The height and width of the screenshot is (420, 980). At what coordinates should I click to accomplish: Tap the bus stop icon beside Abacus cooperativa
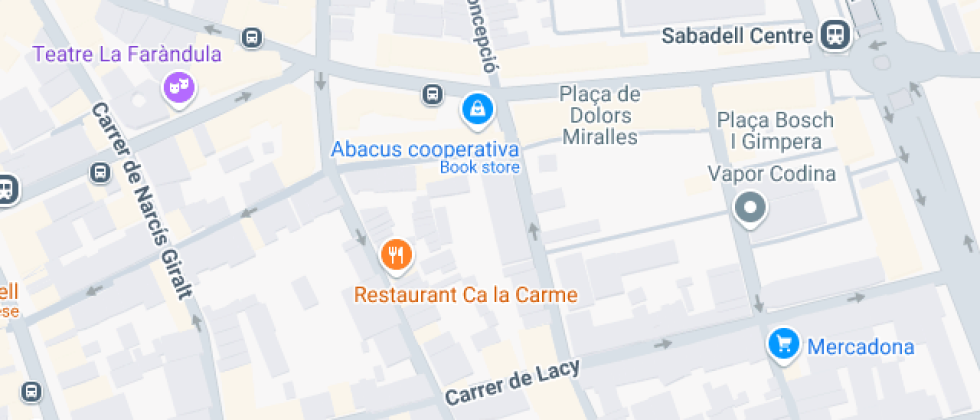point(432,95)
